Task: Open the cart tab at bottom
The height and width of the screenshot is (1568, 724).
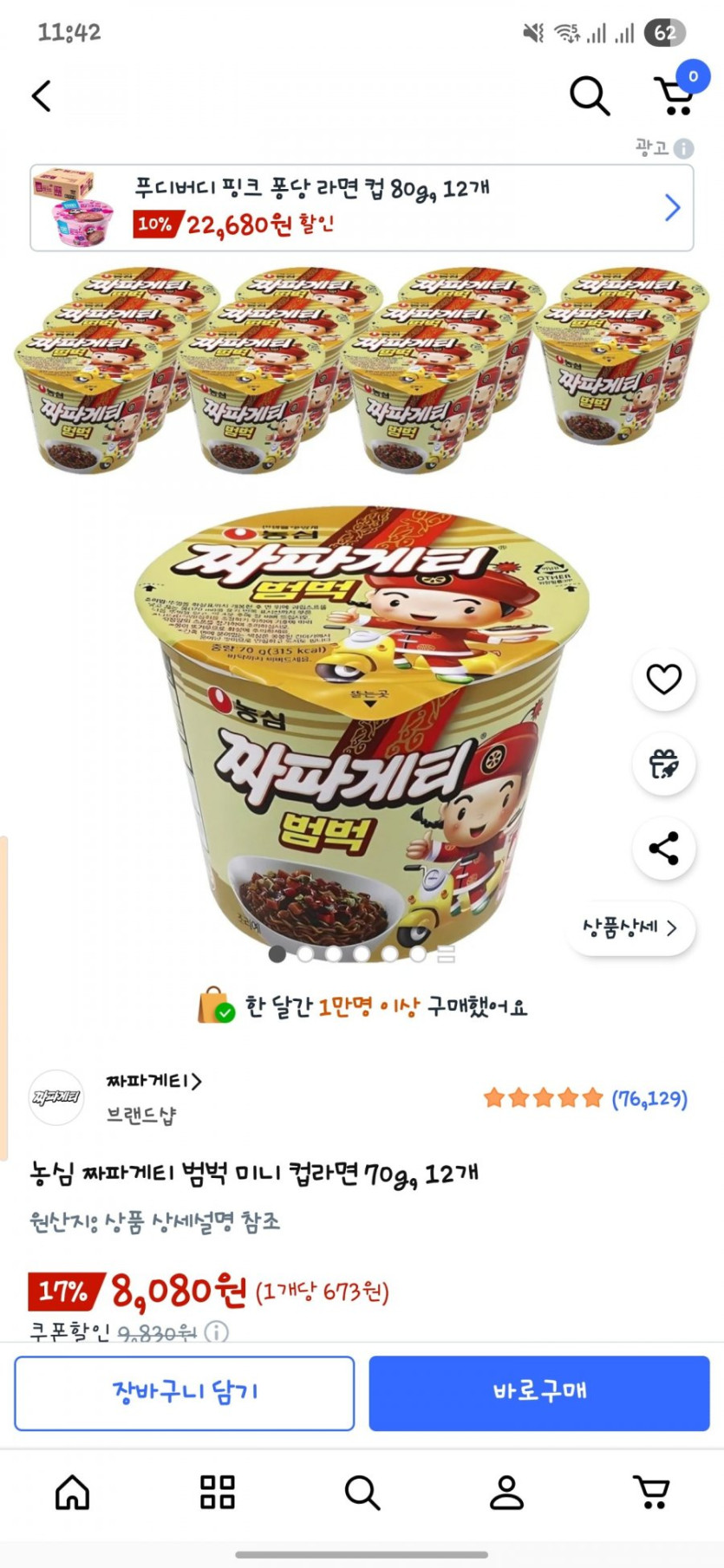Action: click(651, 1493)
